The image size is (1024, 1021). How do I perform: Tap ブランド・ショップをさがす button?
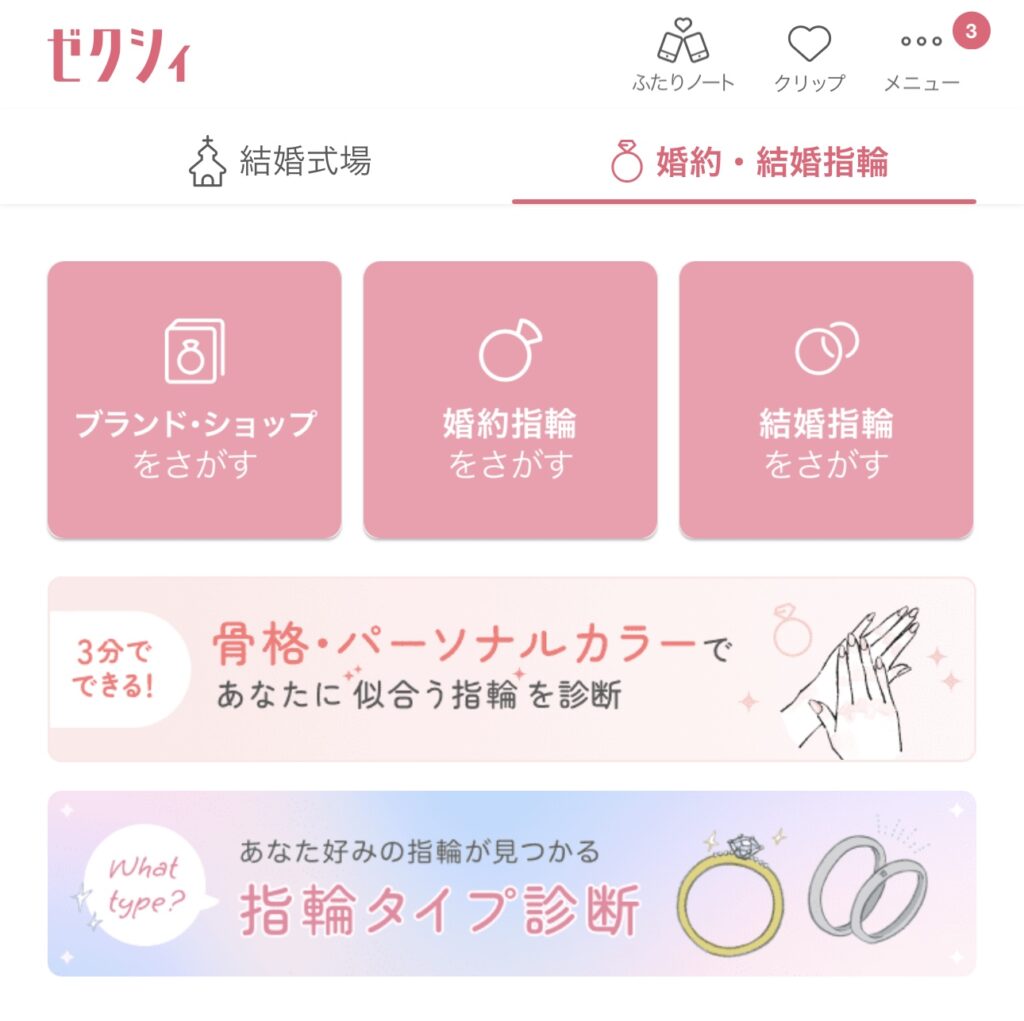pyautogui.click(x=195, y=400)
